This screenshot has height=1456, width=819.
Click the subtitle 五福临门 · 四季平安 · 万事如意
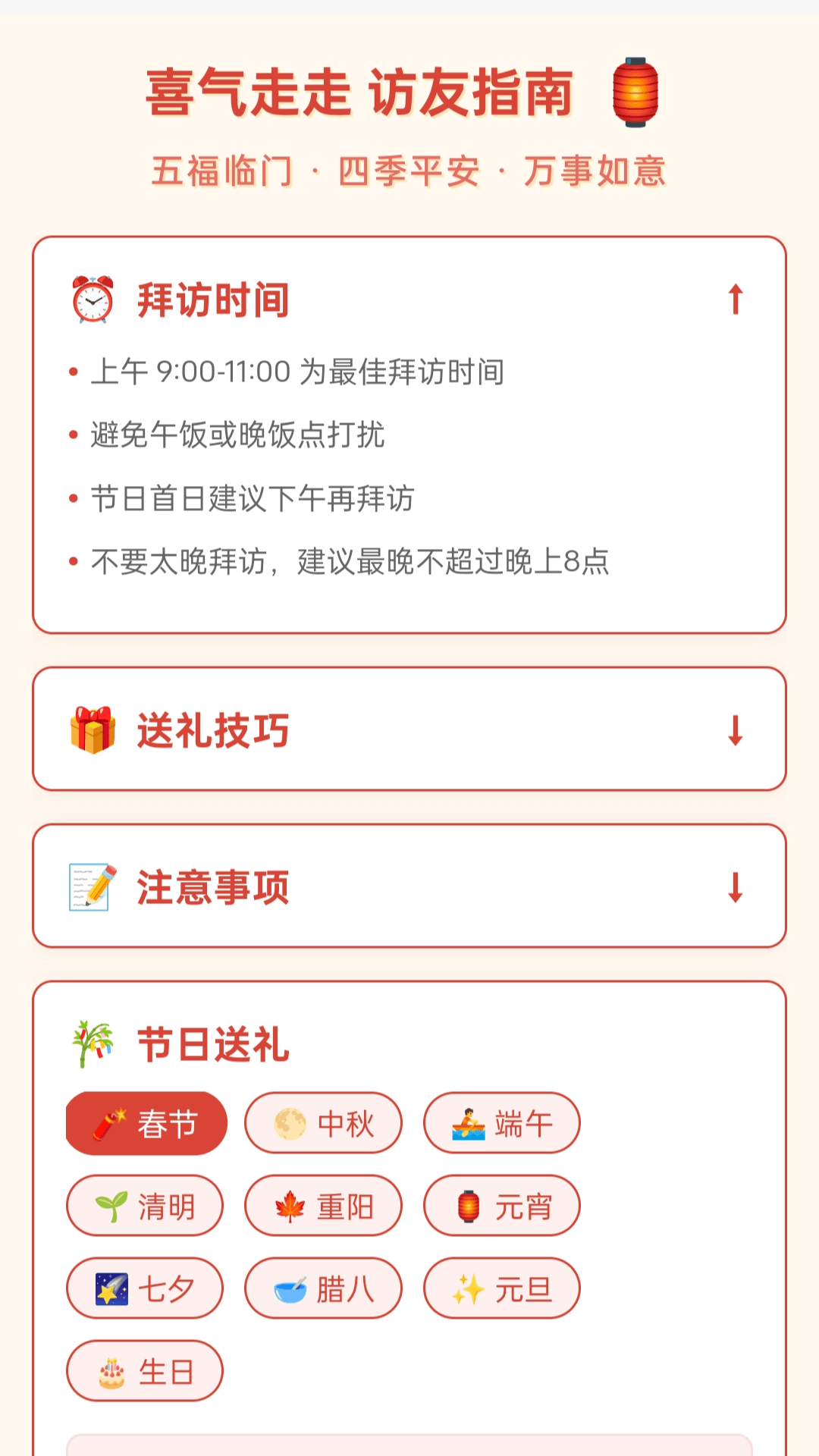[x=409, y=171]
